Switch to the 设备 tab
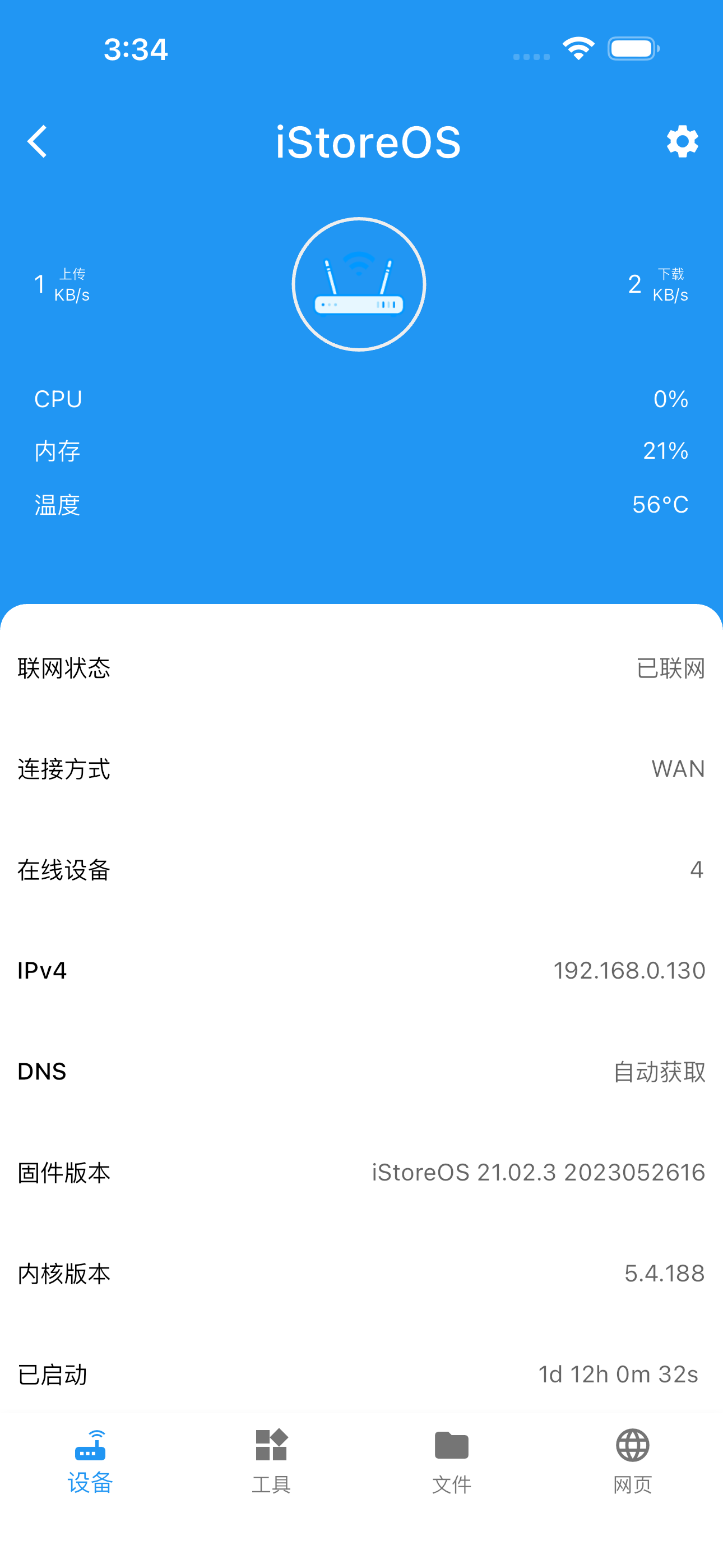This screenshot has width=723, height=1568. click(x=90, y=1461)
